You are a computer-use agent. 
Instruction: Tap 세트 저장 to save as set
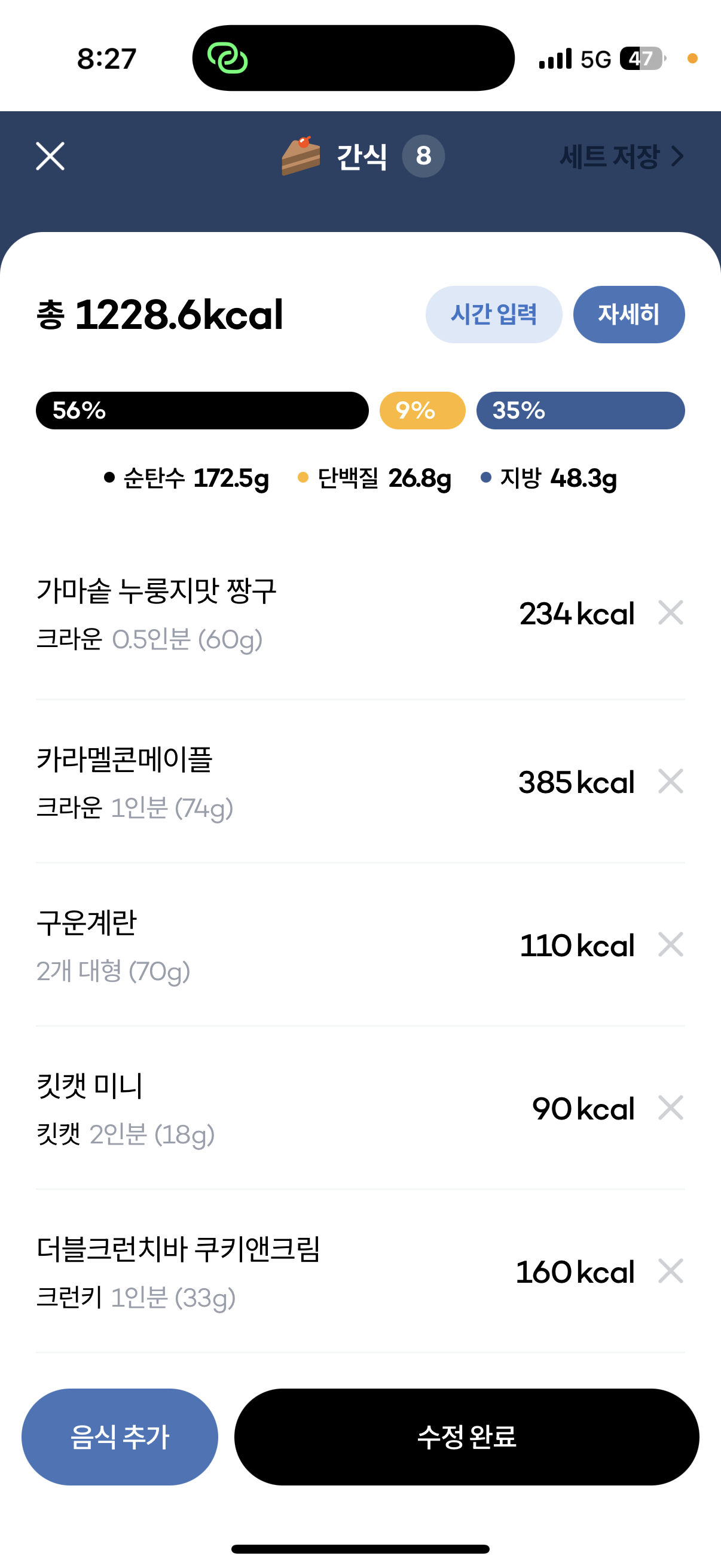(621, 157)
